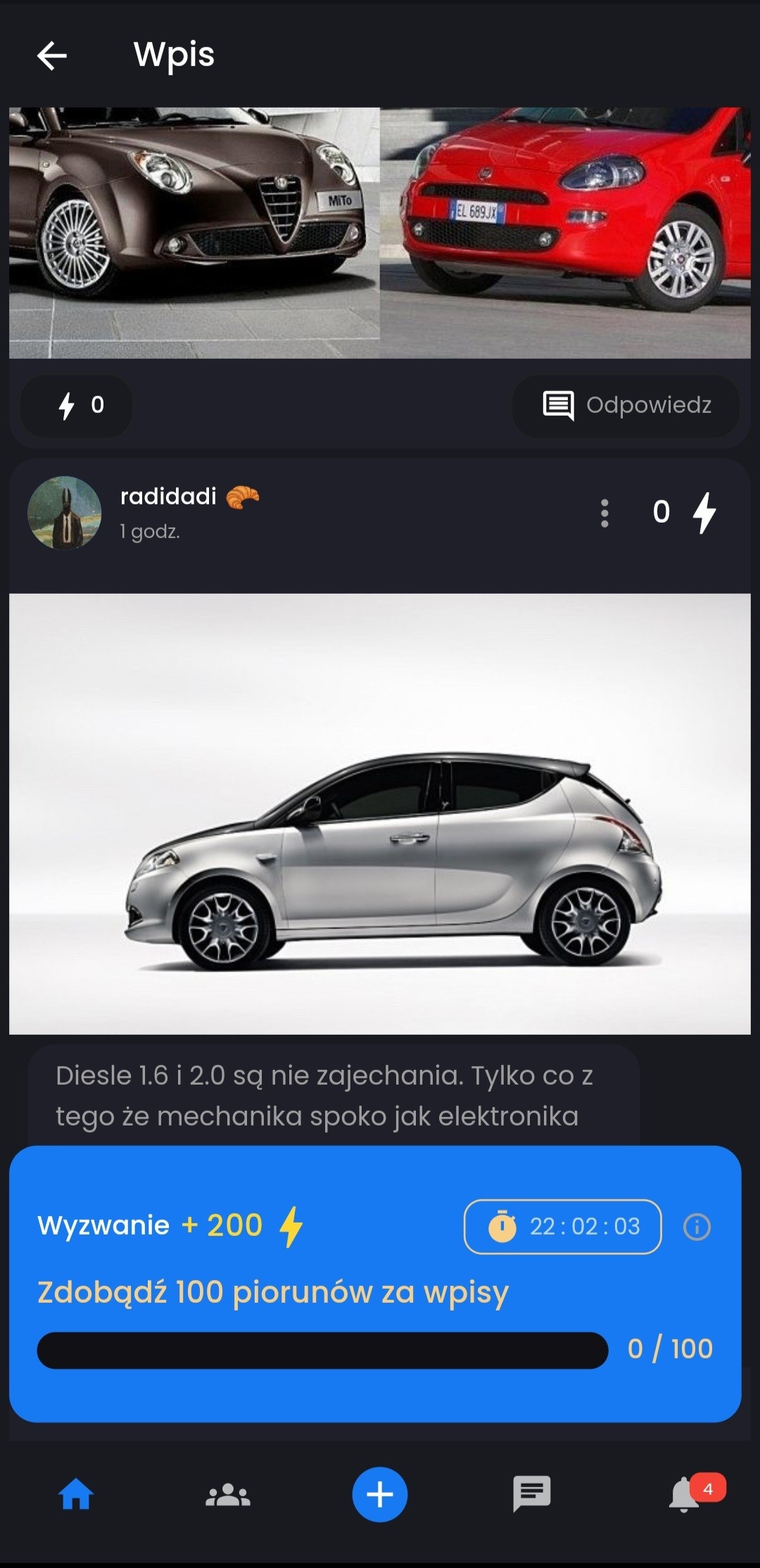760x1568 pixels.
Task: Open radidadi's profile avatar
Action: point(64,513)
